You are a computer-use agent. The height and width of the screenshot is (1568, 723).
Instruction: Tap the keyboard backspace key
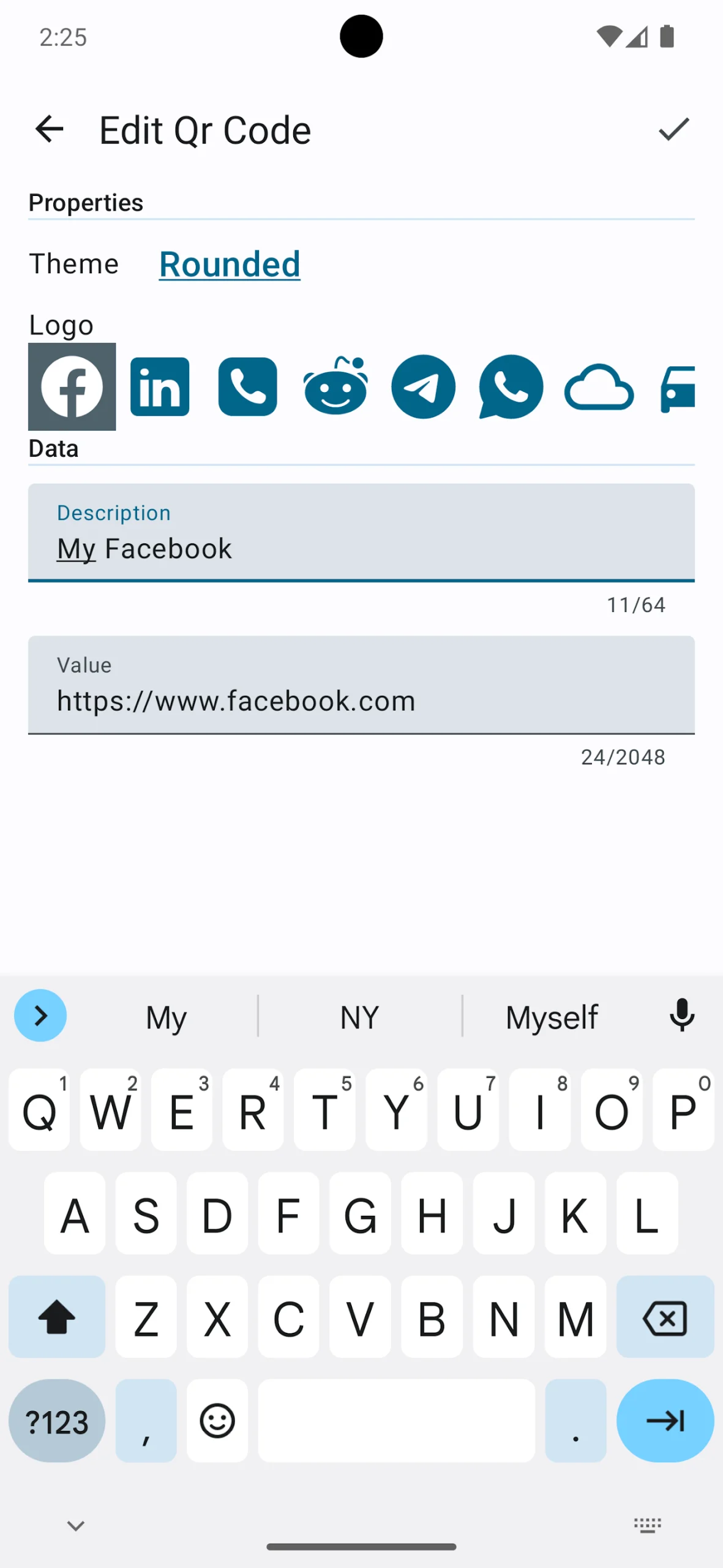[x=665, y=1316]
